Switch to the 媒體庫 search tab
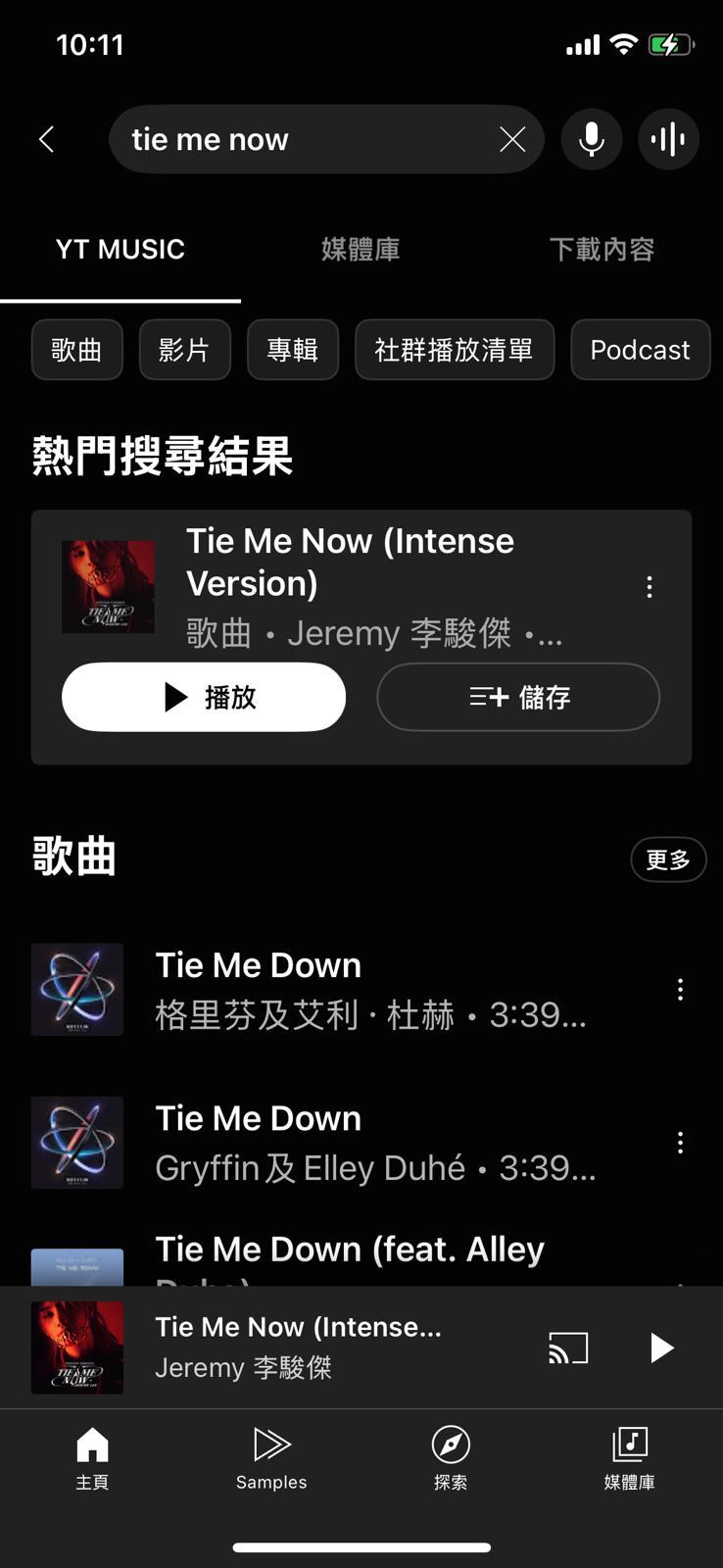This screenshot has width=723, height=1568. [x=359, y=249]
